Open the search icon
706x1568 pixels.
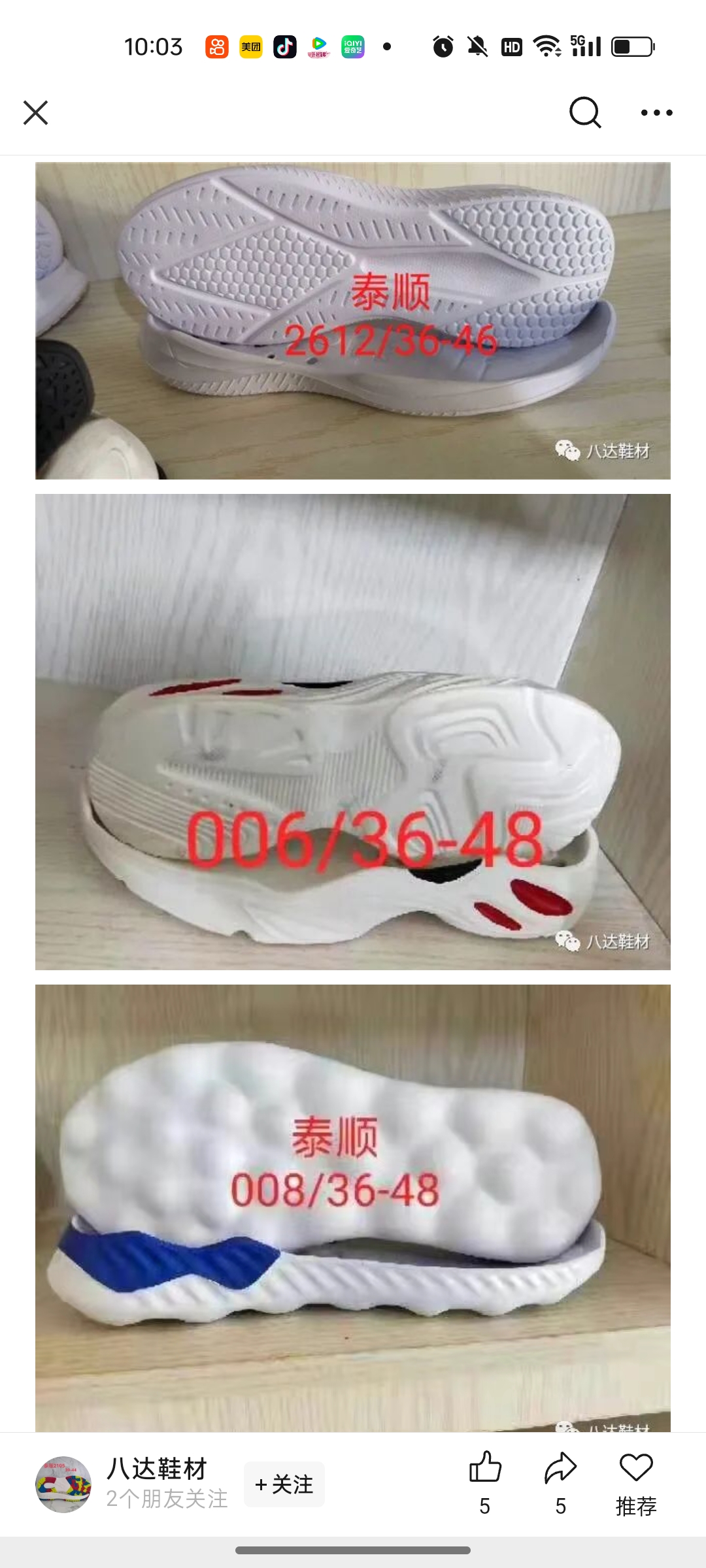584,112
